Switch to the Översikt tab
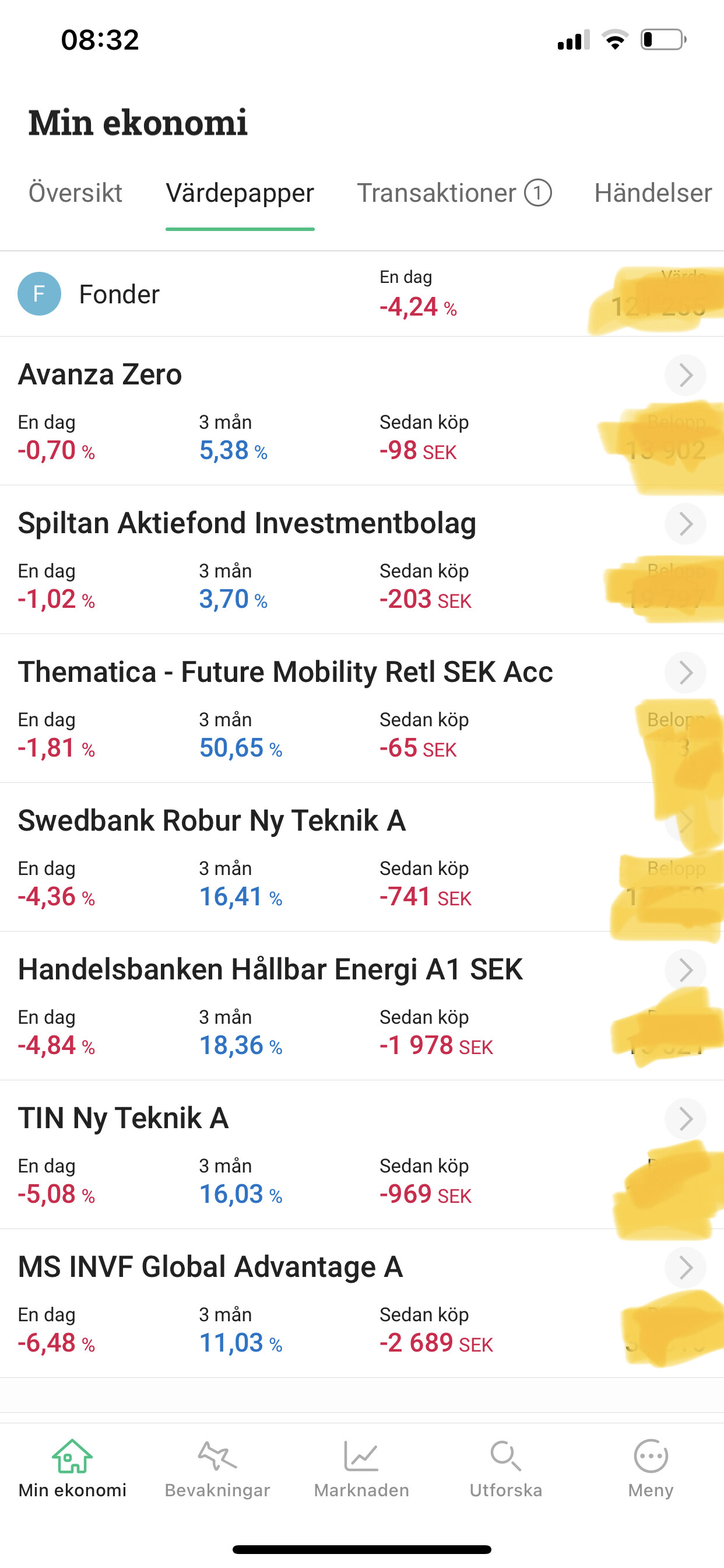 75,193
